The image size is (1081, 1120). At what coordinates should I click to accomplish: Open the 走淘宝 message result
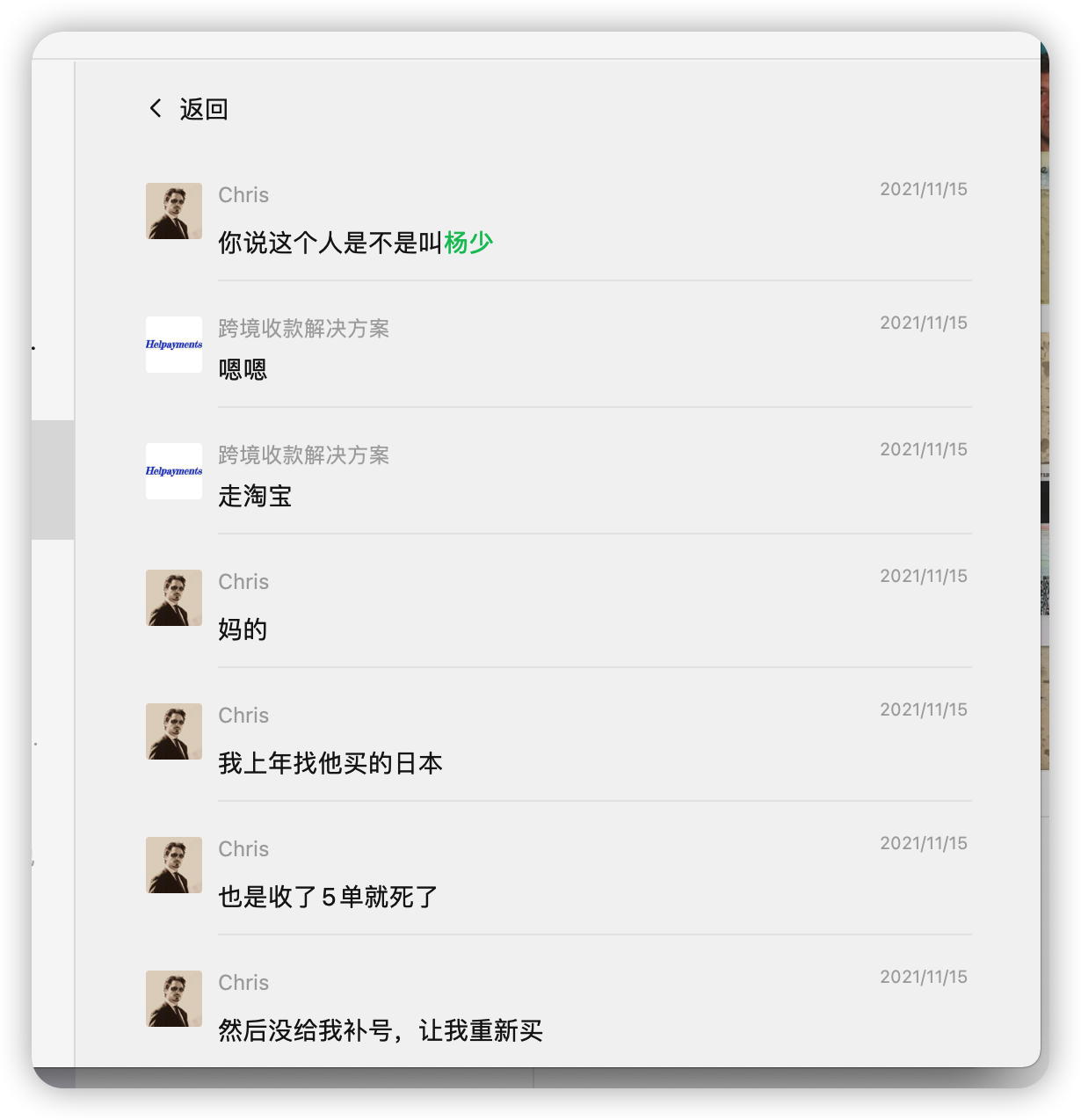[255, 496]
